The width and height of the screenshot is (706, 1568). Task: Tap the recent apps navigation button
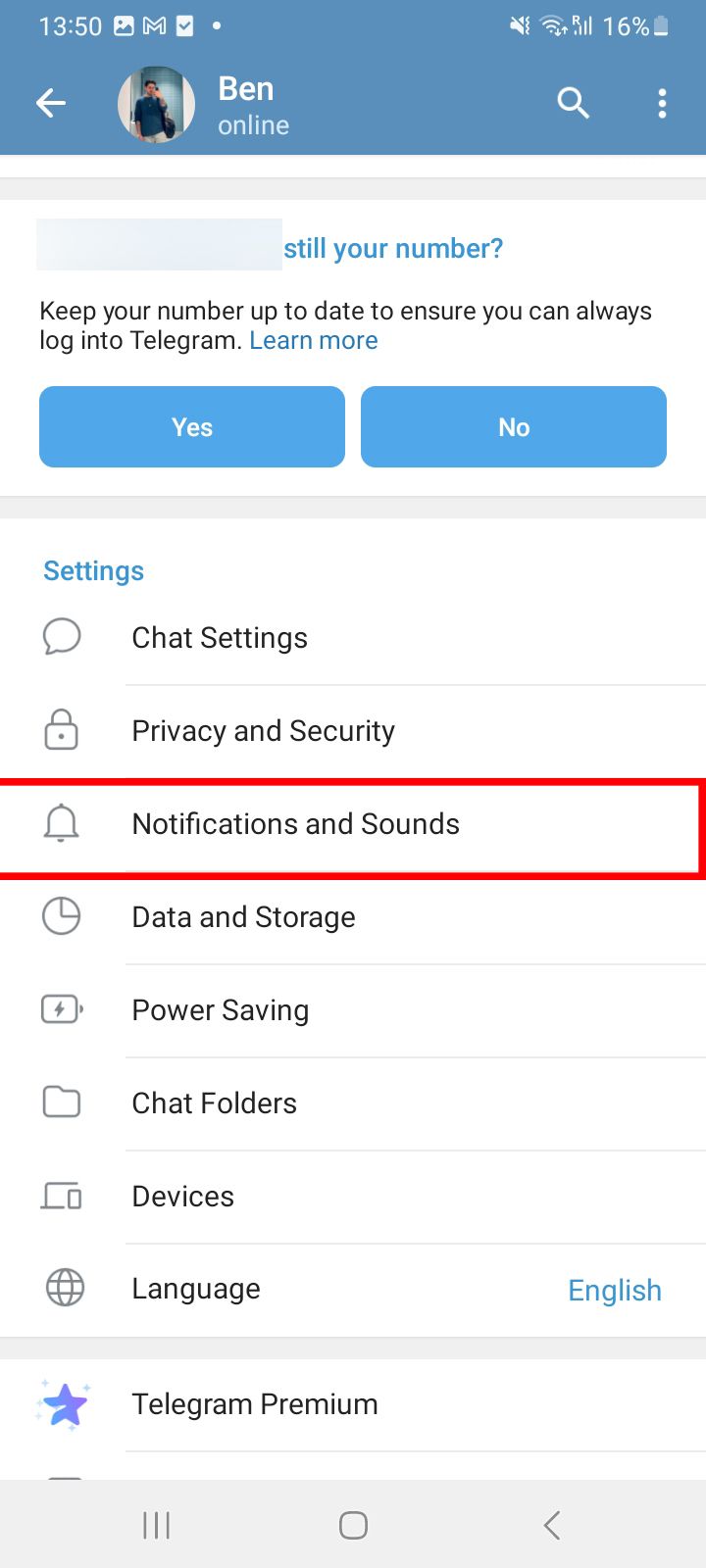click(156, 1524)
